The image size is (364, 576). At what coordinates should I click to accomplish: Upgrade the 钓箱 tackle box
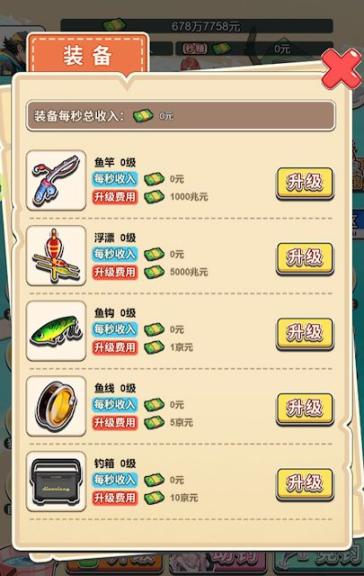[x=305, y=484]
